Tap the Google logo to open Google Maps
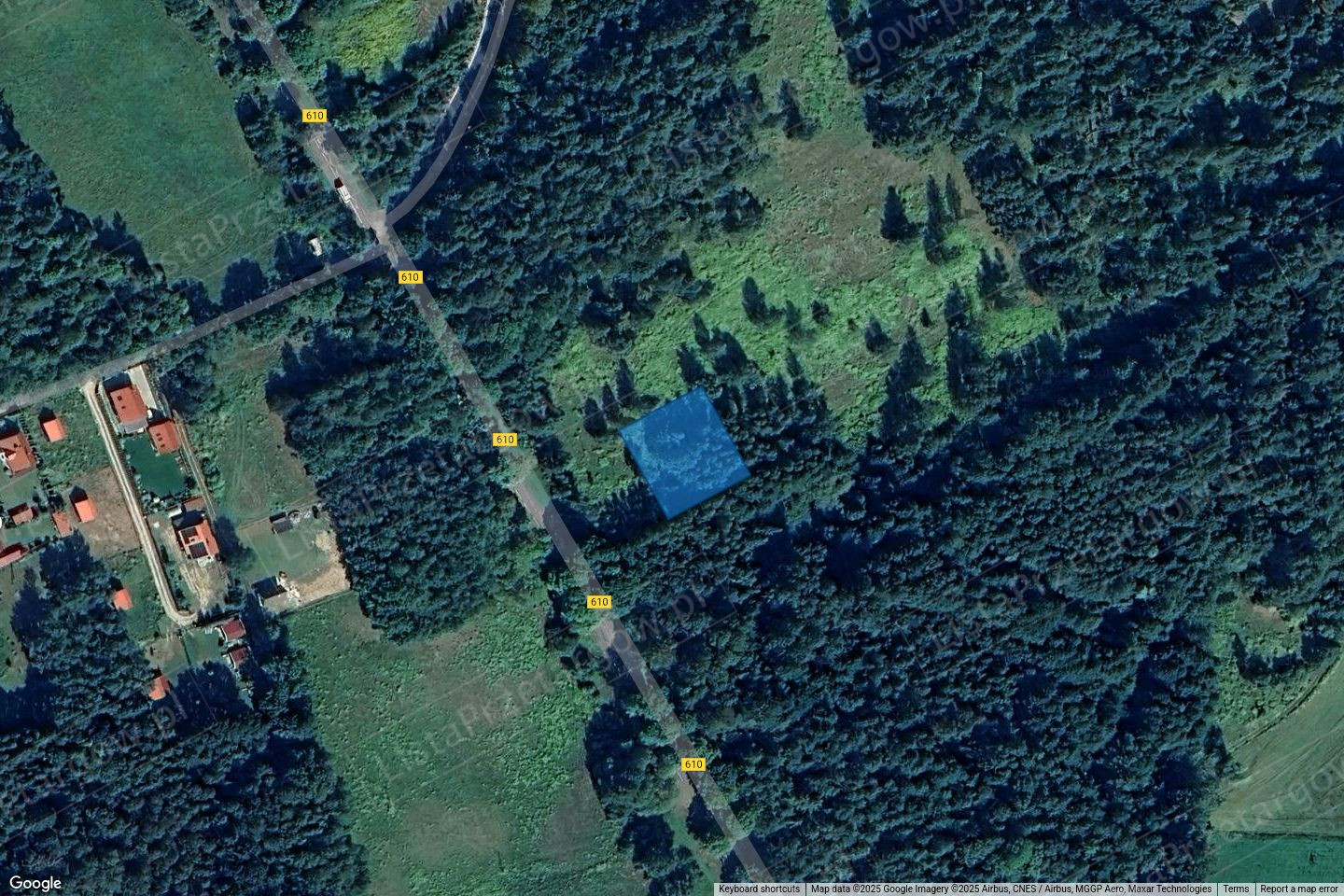 point(35,883)
